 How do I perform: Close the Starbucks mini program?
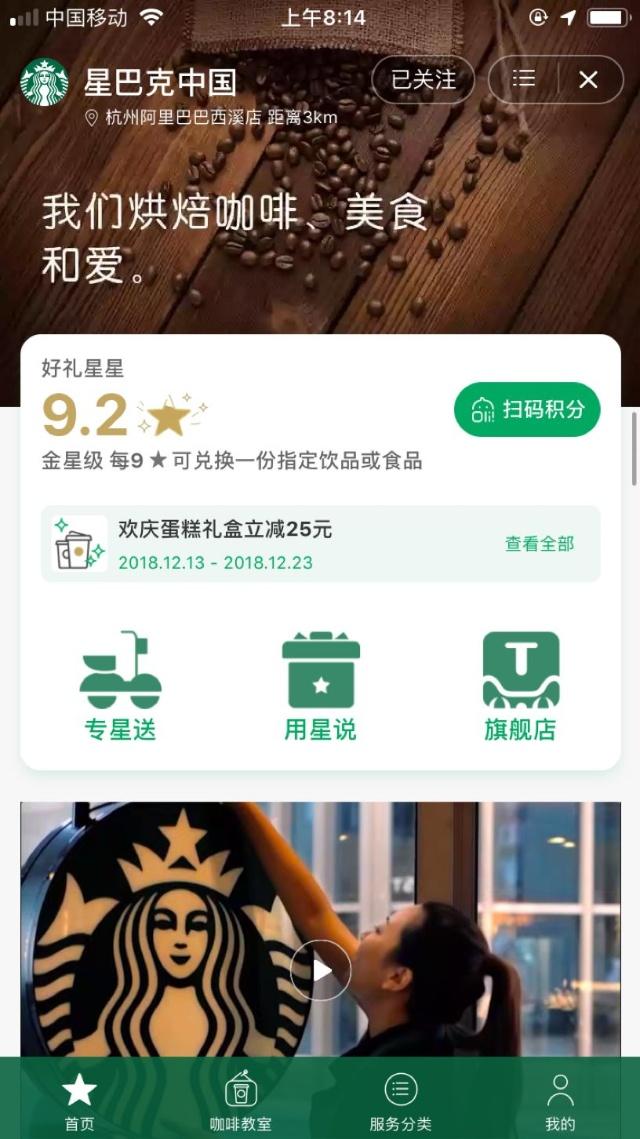[x=588, y=80]
